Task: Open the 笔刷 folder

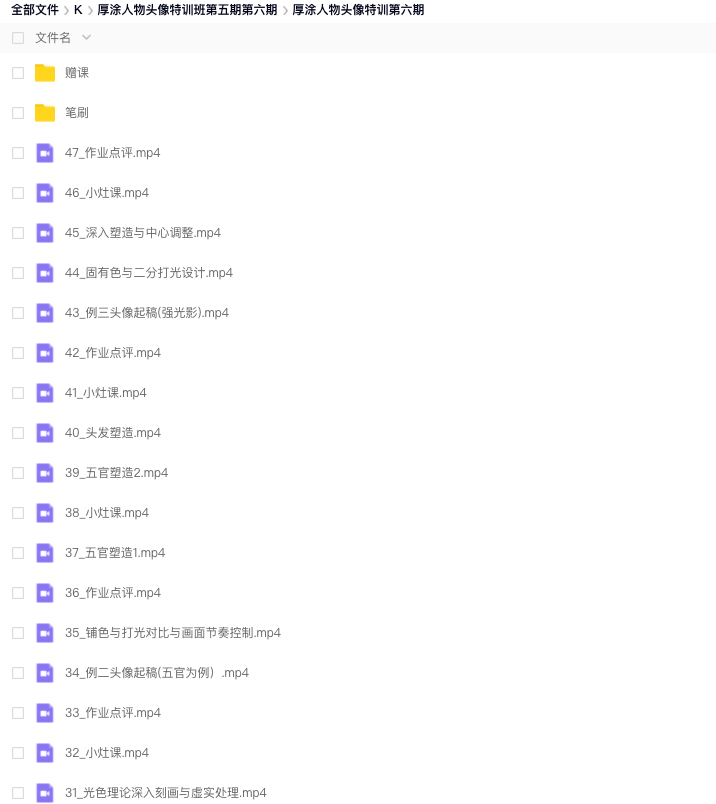Action: (77, 113)
